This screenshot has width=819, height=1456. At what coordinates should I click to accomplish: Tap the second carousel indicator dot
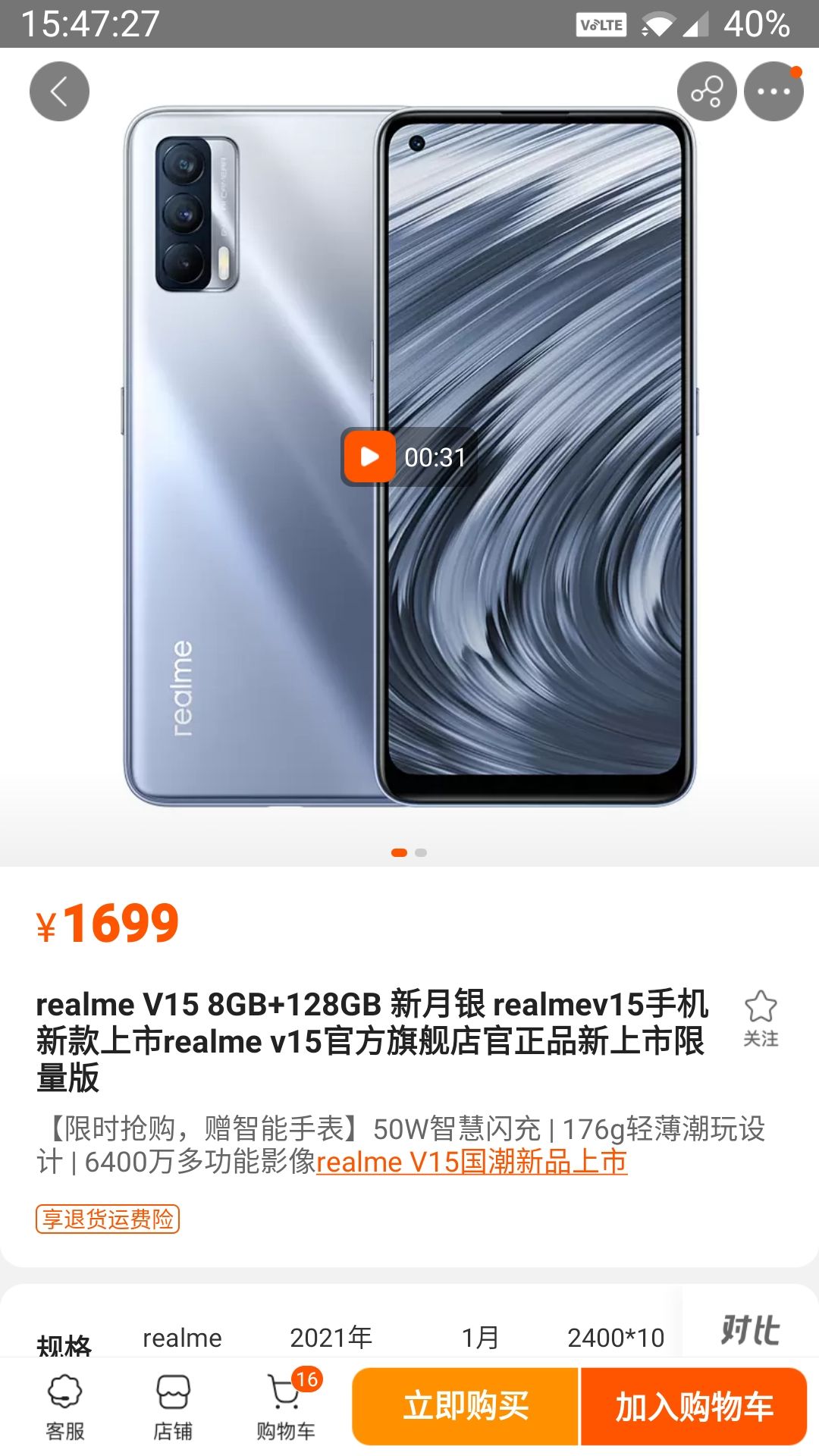[x=421, y=852]
